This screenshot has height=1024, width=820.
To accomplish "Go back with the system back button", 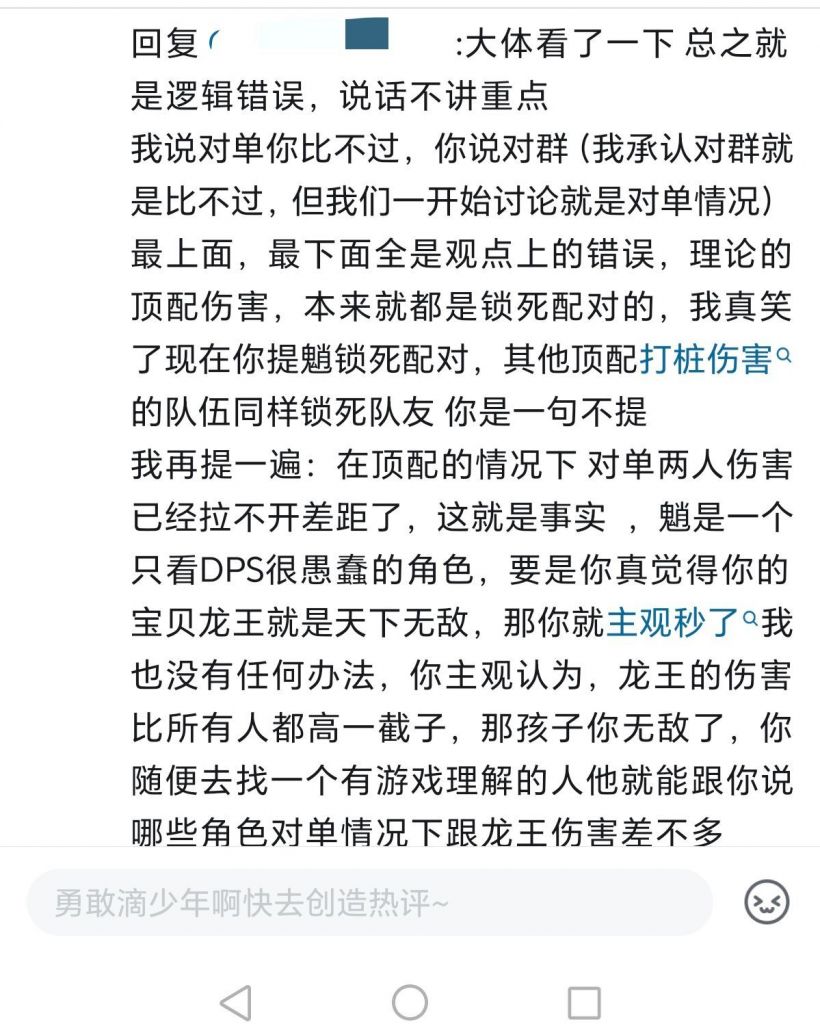I will tap(235, 1001).
